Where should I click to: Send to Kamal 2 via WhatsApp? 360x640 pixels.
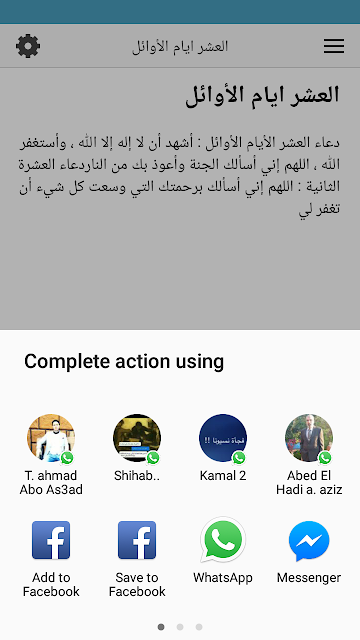[223, 448]
